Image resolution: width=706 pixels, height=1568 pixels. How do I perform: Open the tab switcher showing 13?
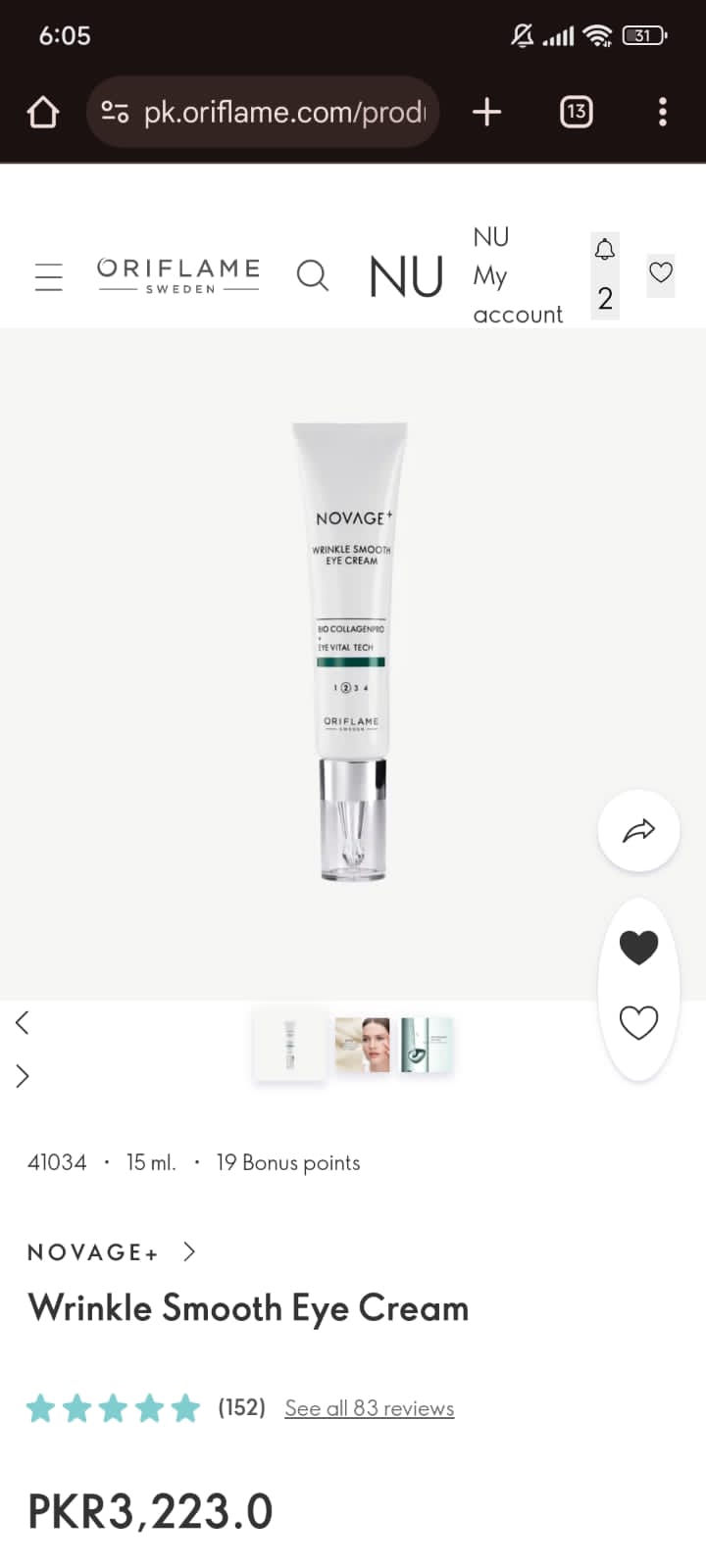click(576, 112)
